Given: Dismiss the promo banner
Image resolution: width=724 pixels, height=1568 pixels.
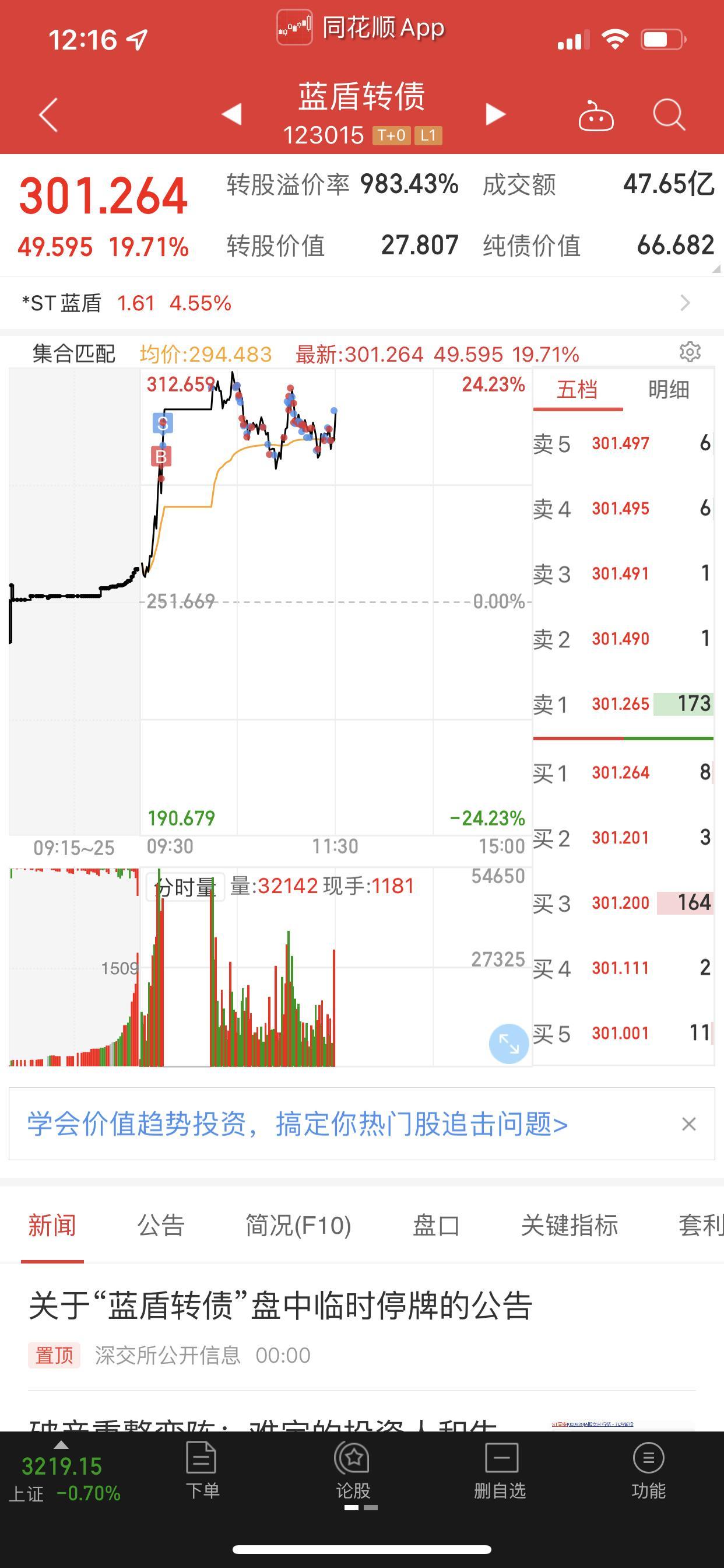Looking at the screenshot, I should tap(688, 1123).
